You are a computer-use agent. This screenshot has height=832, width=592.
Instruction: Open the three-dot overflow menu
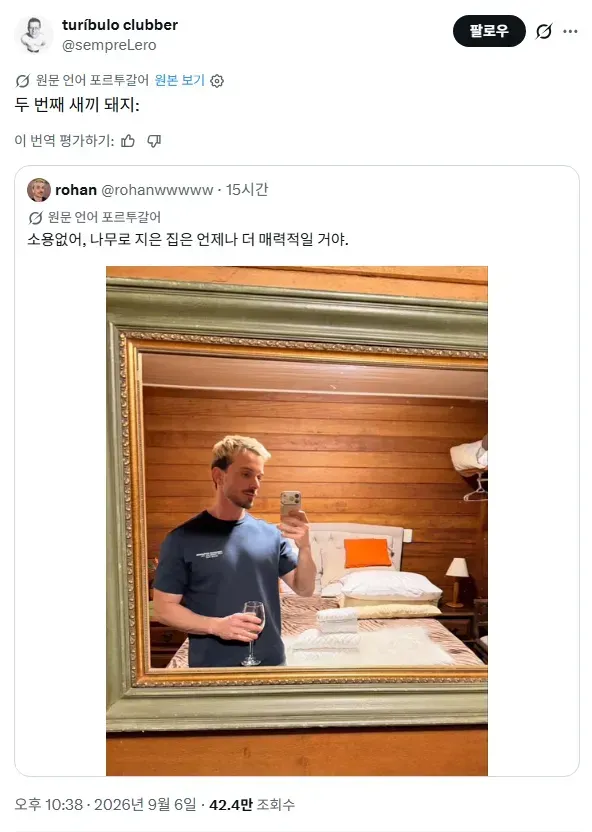tap(570, 31)
